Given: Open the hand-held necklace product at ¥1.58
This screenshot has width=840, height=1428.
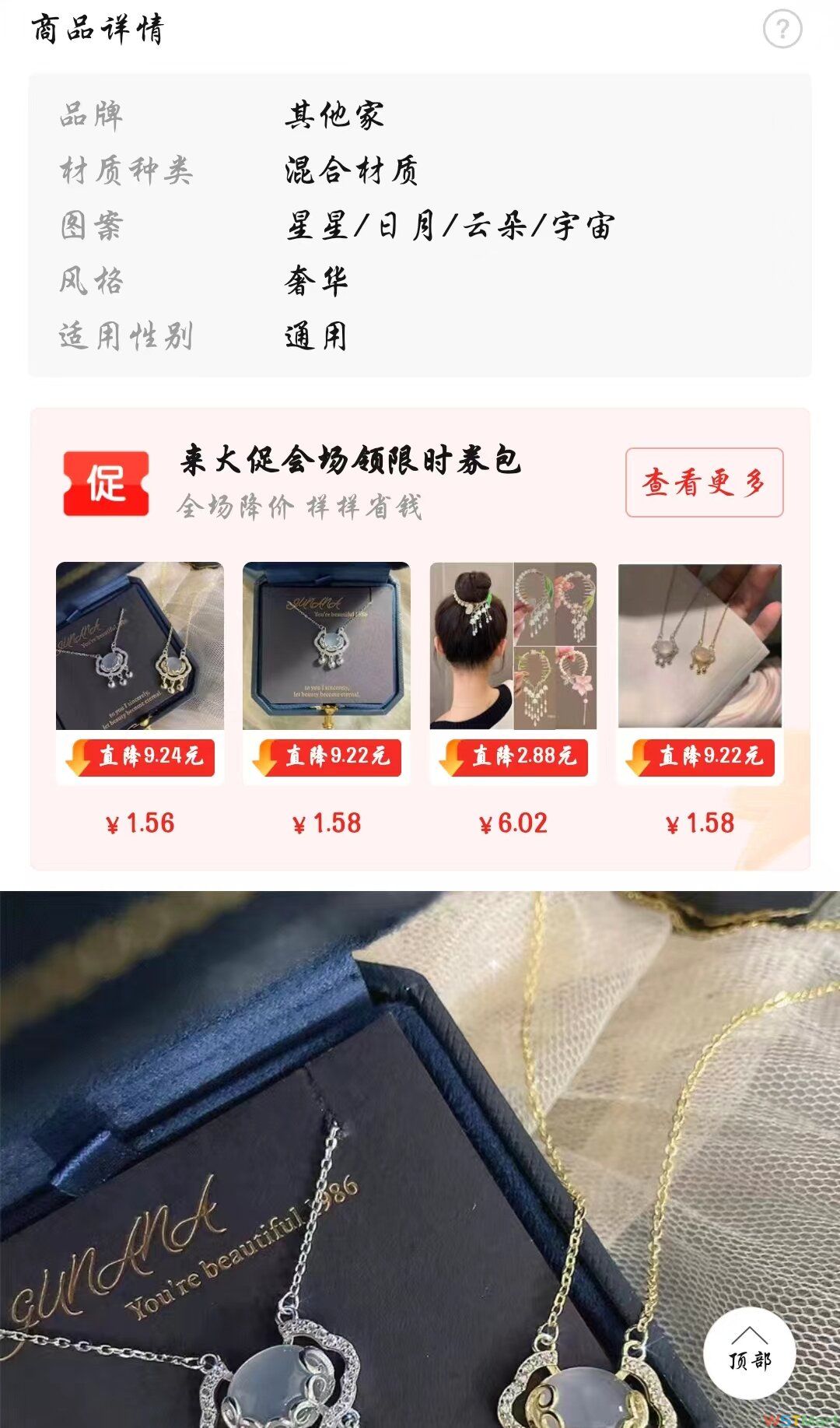Looking at the screenshot, I should 700,646.
